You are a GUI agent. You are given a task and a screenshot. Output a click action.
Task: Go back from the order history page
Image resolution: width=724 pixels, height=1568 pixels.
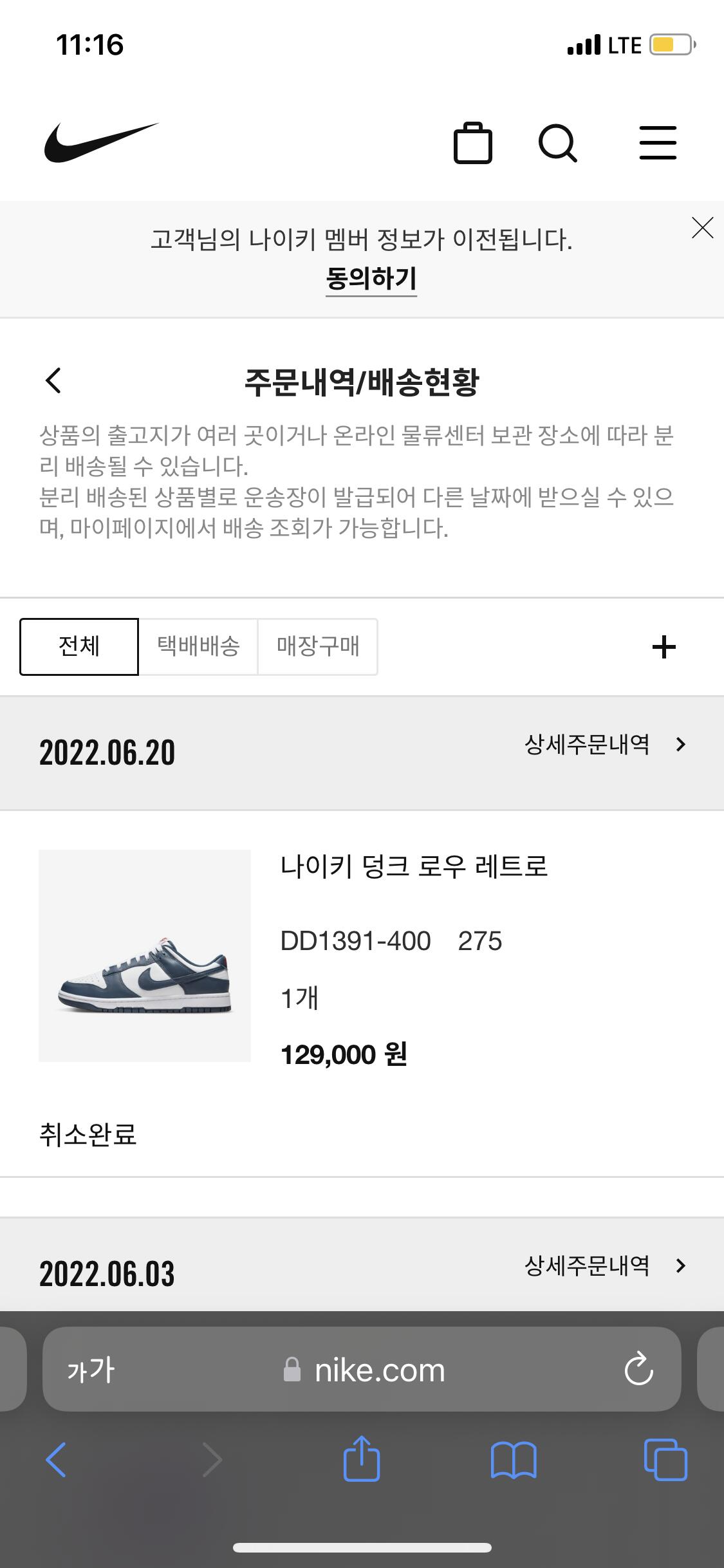pos(53,380)
